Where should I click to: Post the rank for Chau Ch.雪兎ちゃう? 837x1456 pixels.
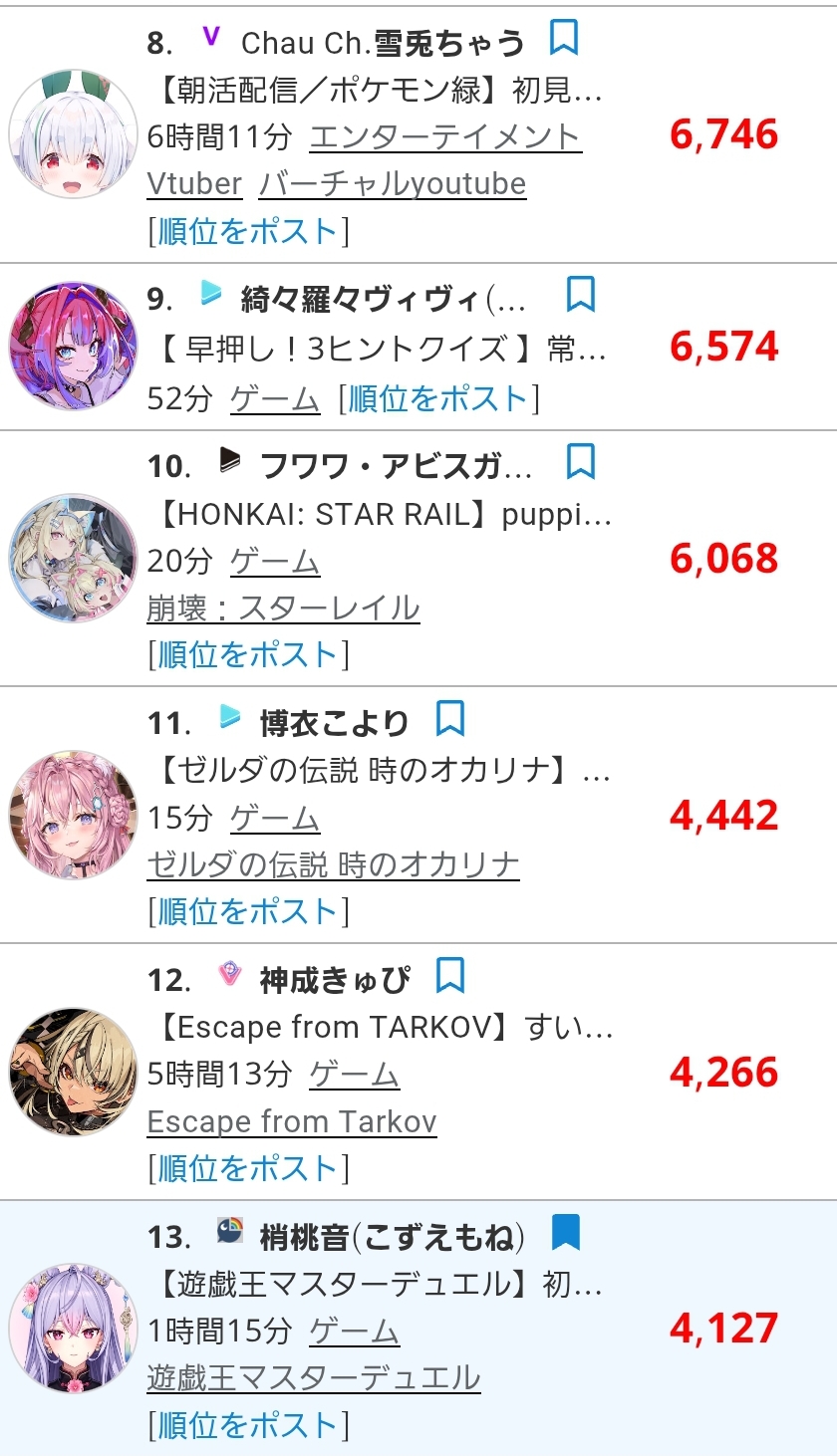coord(248,232)
